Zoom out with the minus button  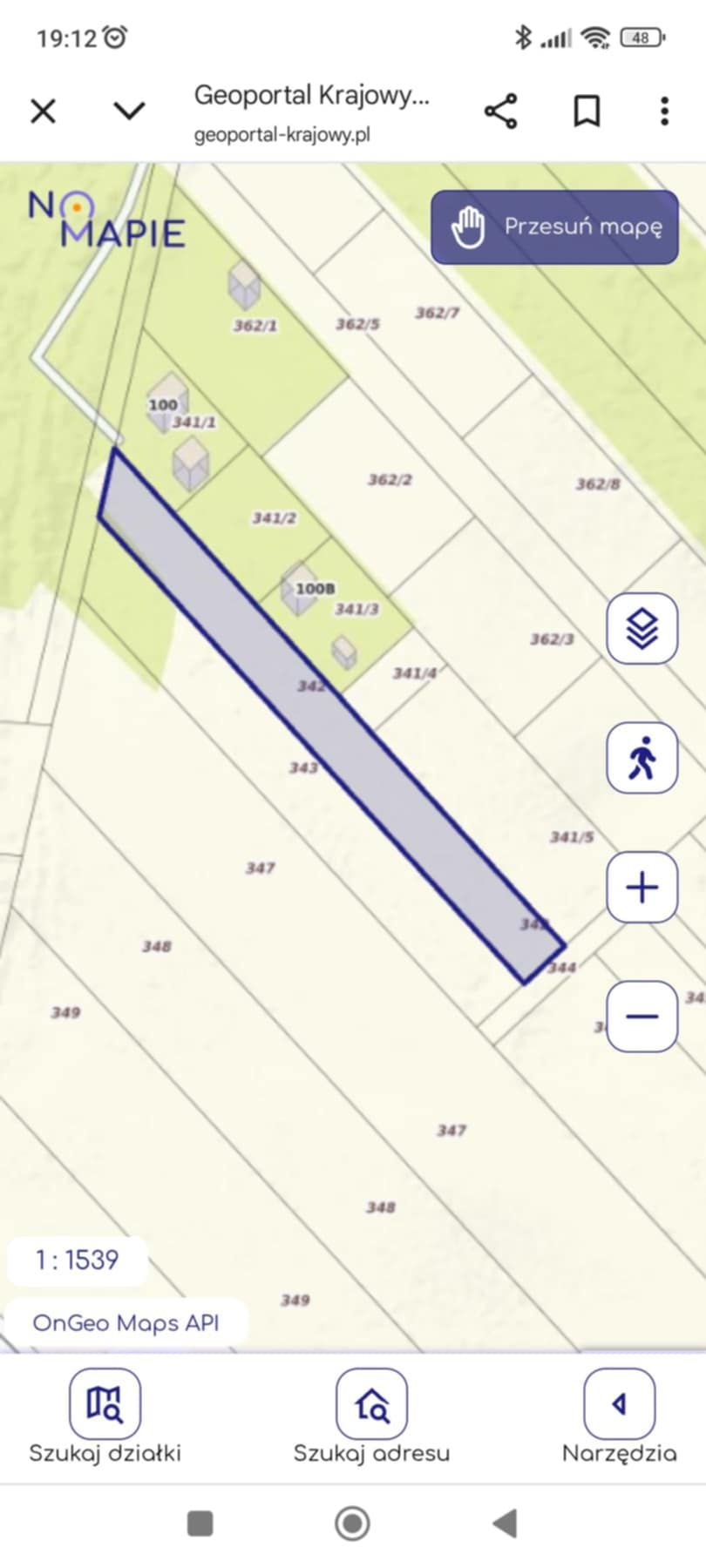coord(642,1017)
